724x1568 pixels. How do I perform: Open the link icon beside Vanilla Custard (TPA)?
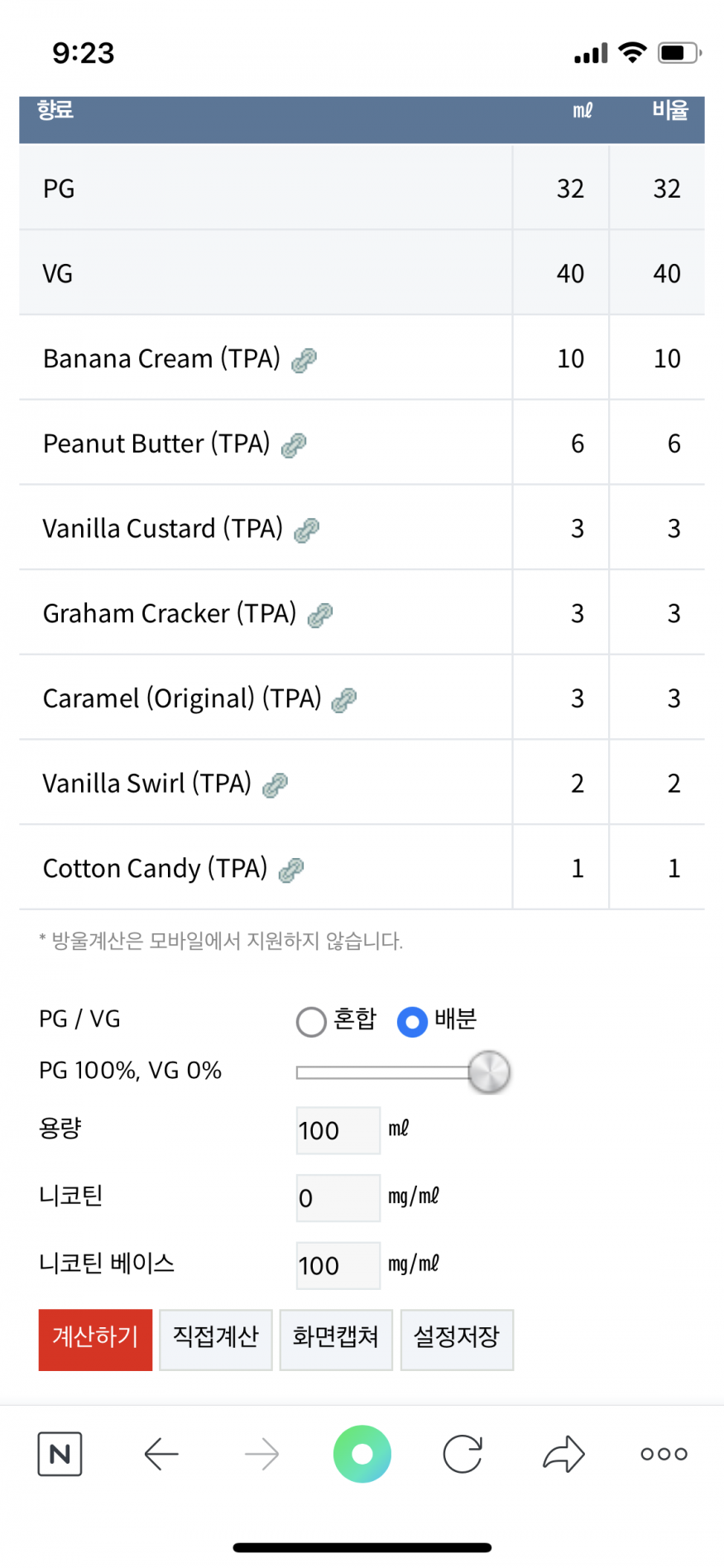pyautogui.click(x=306, y=530)
